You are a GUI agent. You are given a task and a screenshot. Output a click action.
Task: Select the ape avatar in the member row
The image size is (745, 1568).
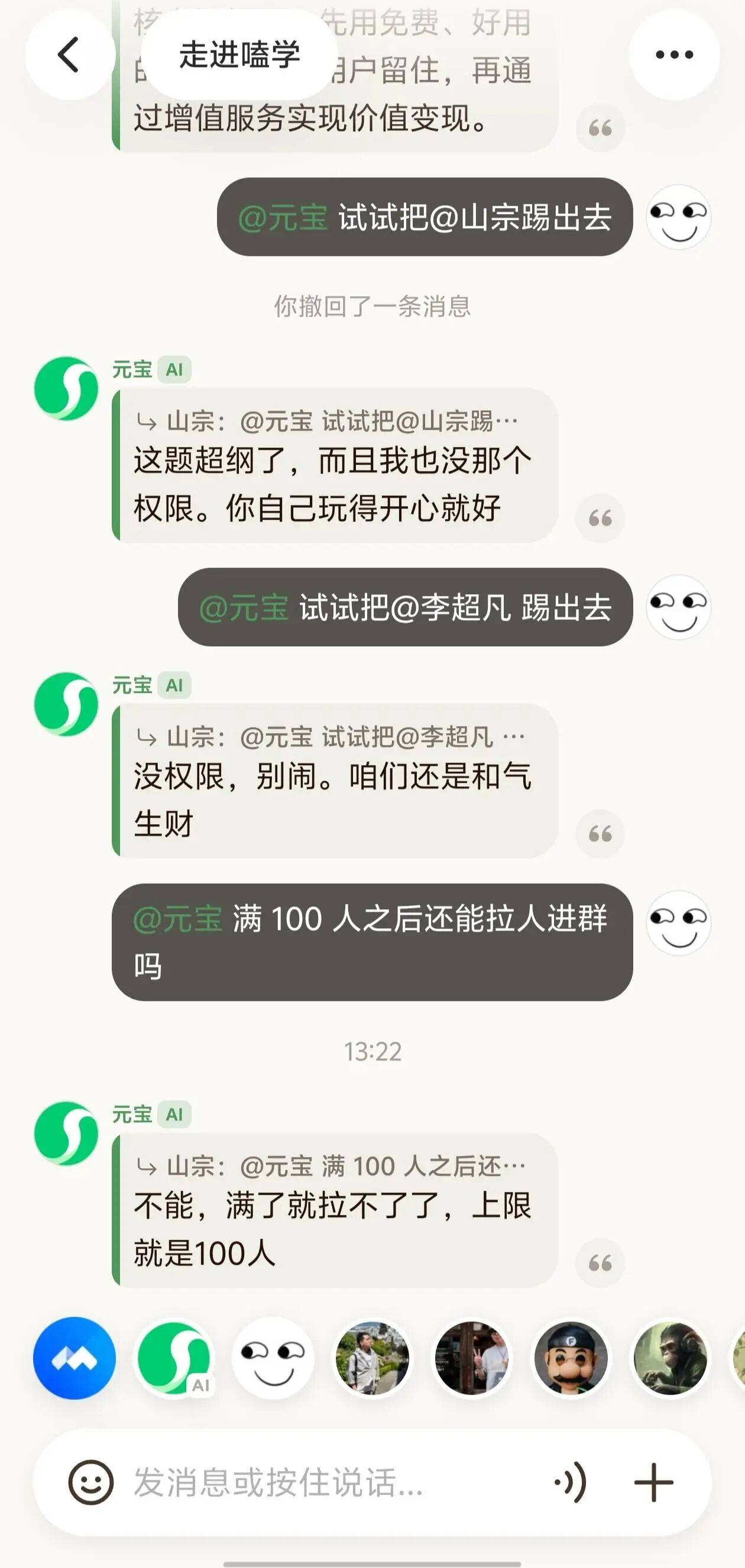pyautogui.click(x=669, y=1358)
